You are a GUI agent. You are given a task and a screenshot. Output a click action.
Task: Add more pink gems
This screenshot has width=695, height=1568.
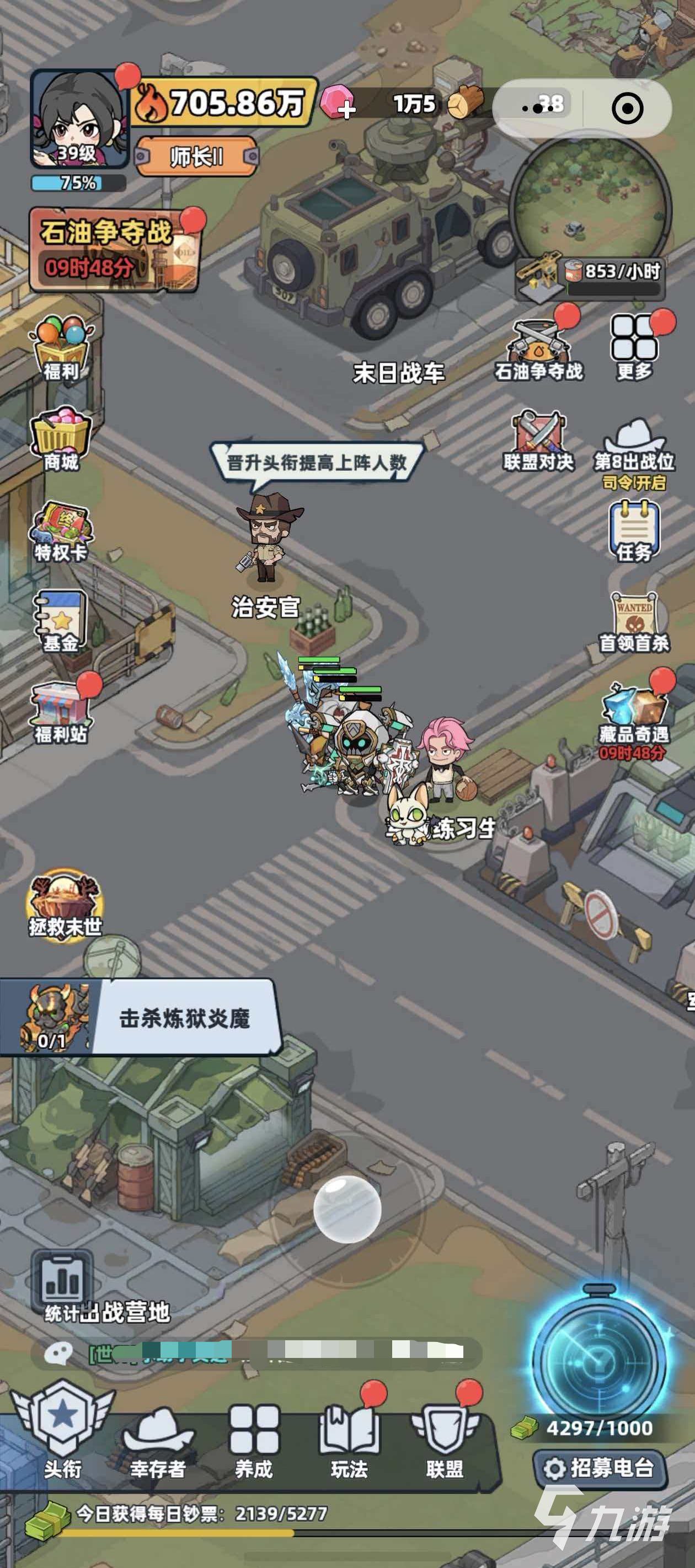click(338, 103)
